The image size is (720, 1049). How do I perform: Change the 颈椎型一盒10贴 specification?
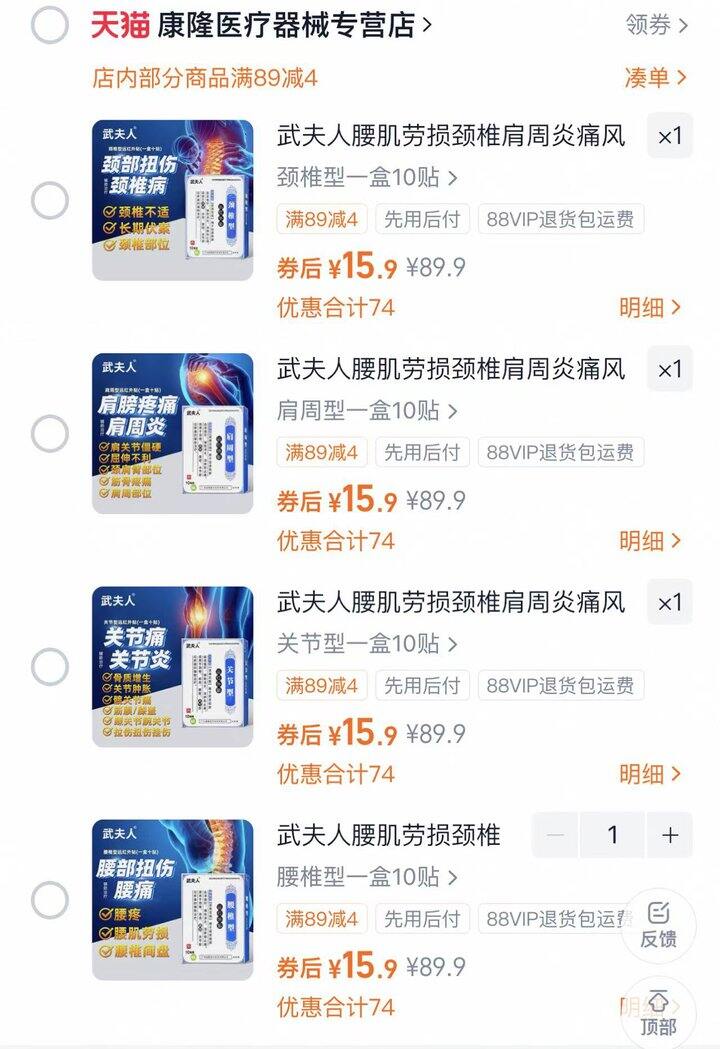366,178
